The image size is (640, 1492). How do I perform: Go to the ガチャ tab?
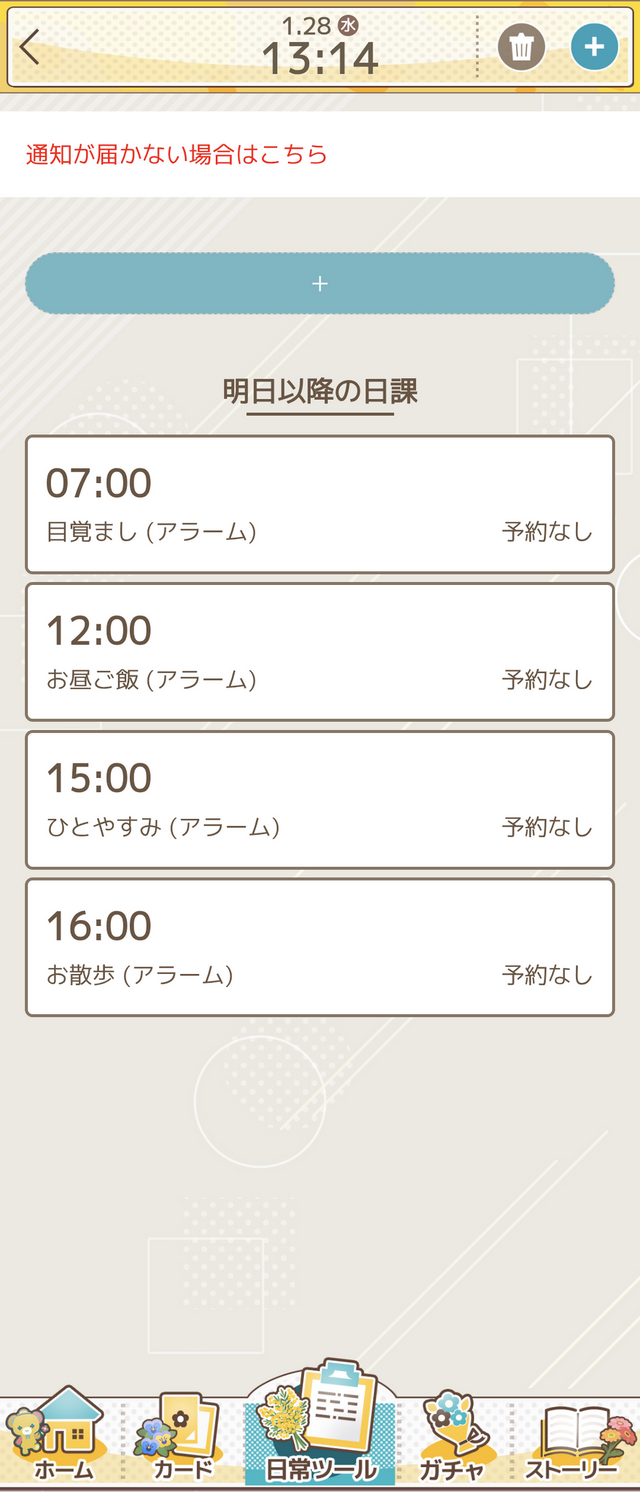[x=456, y=1440]
